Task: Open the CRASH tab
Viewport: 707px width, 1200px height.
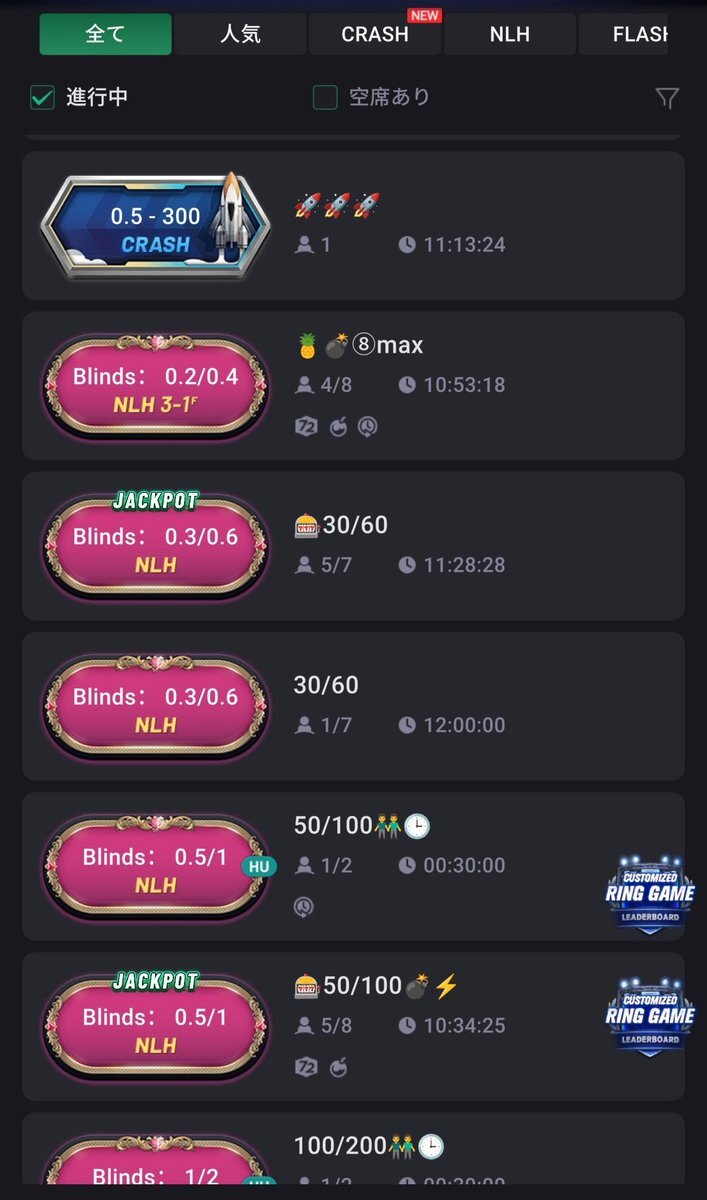Action: coord(375,35)
